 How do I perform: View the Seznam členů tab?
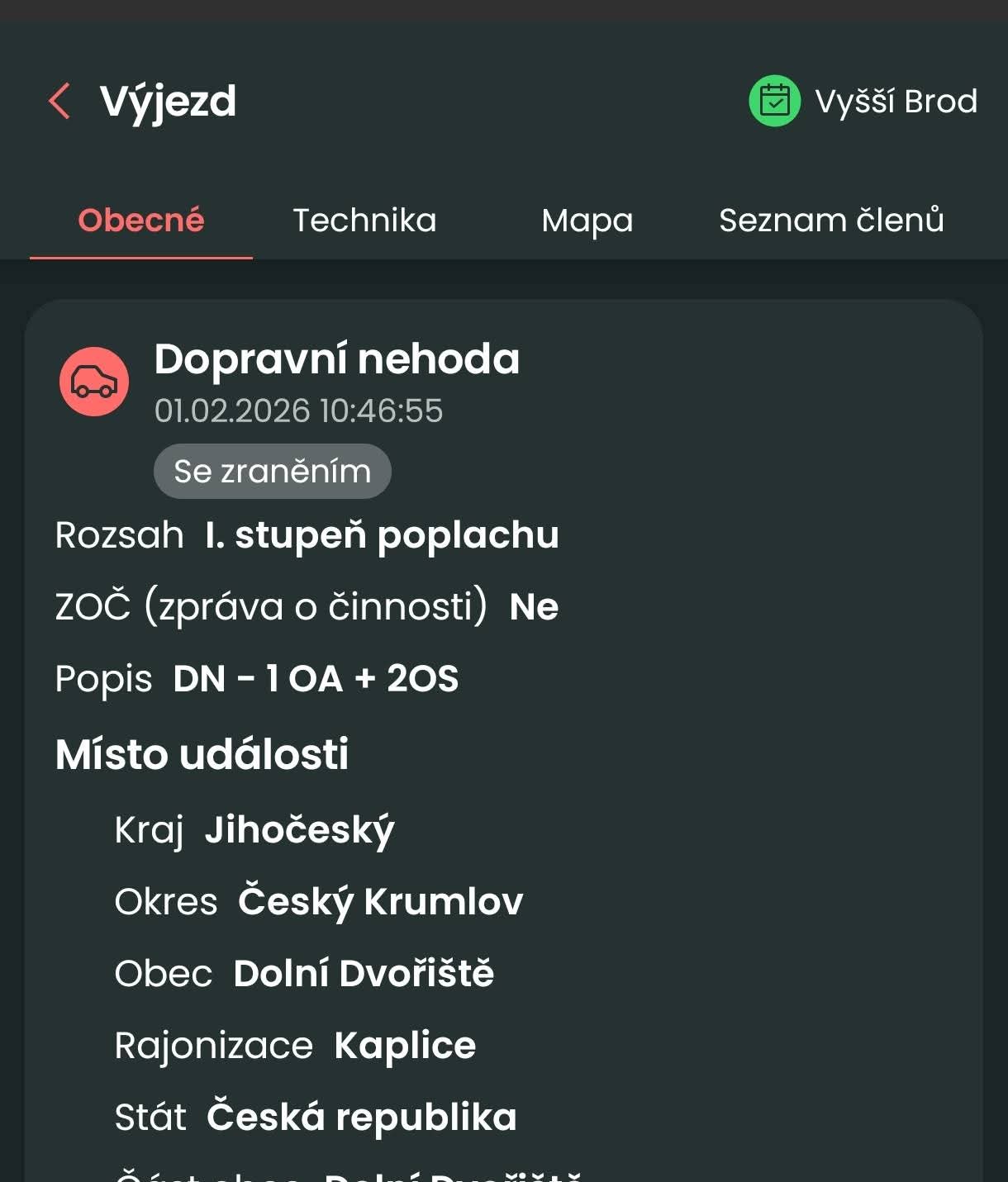[x=831, y=221]
